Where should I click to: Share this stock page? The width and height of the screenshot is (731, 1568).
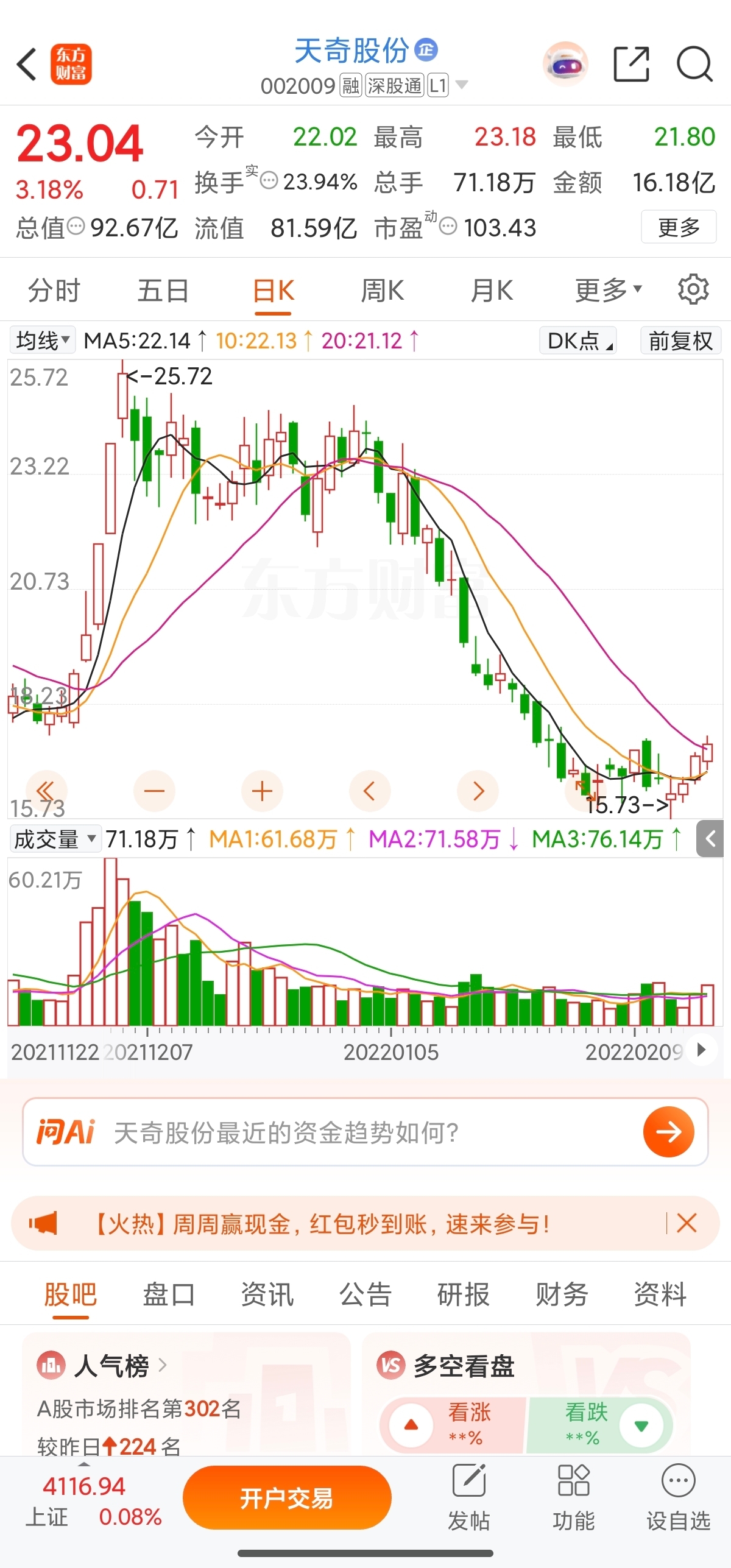pyautogui.click(x=631, y=64)
